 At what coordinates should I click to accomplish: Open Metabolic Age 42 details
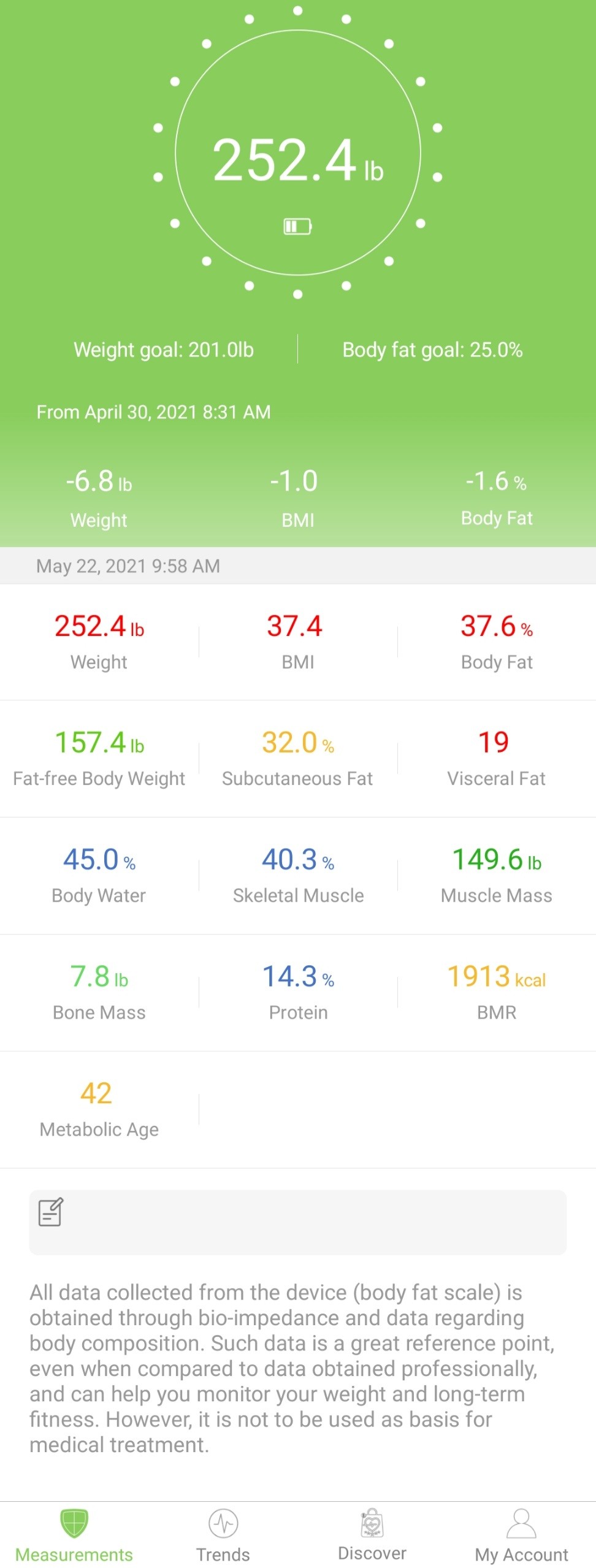(99, 1109)
